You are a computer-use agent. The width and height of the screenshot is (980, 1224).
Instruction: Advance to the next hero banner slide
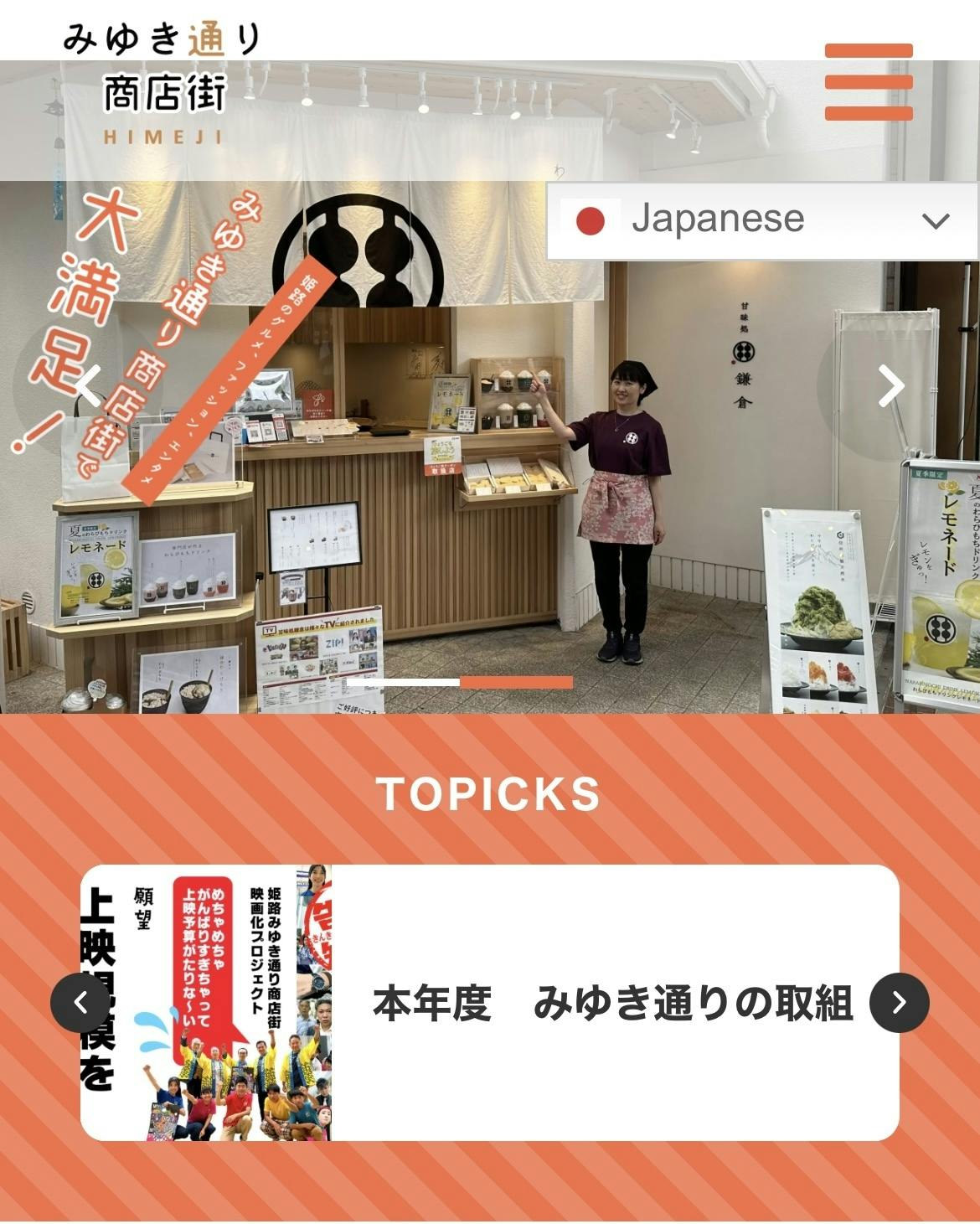(x=891, y=386)
